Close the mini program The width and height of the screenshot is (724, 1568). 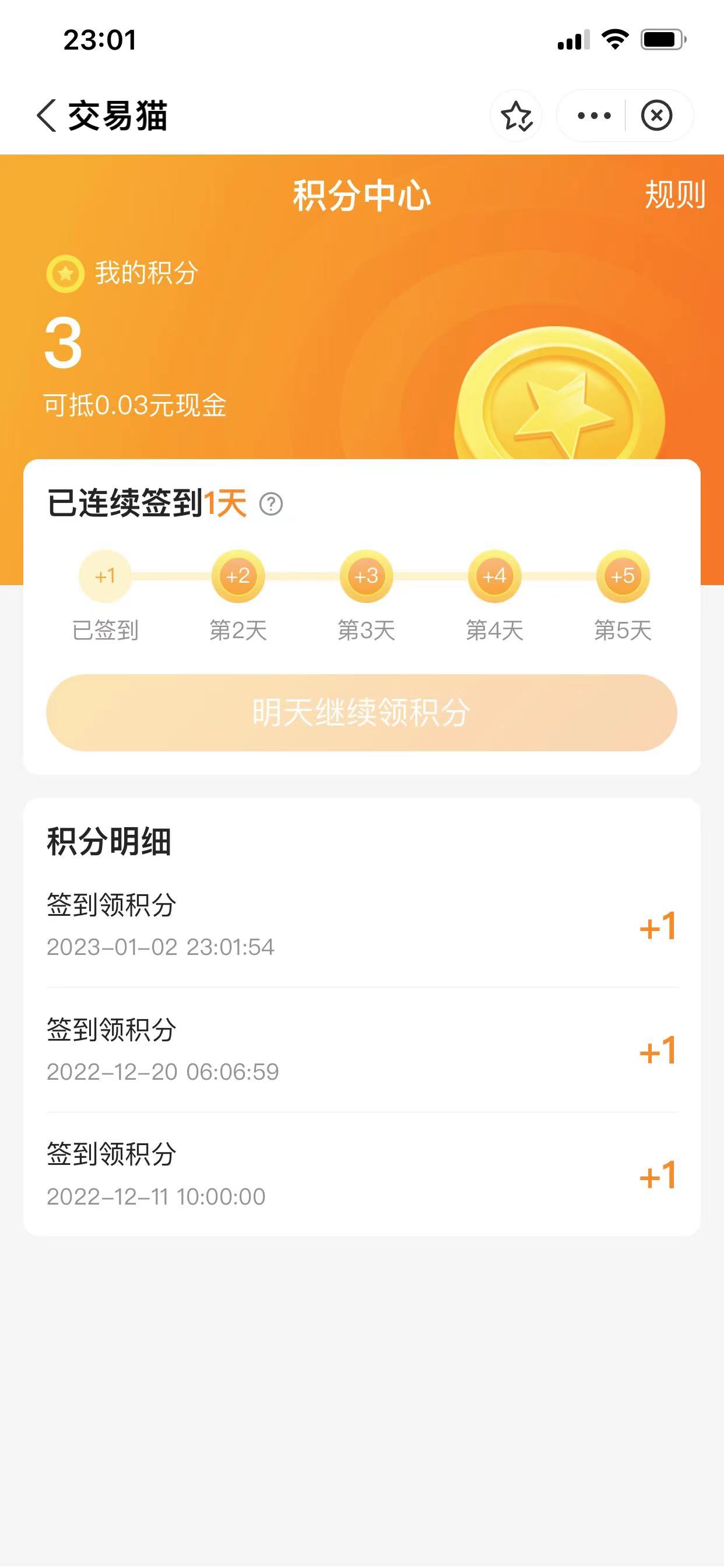pos(656,116)
